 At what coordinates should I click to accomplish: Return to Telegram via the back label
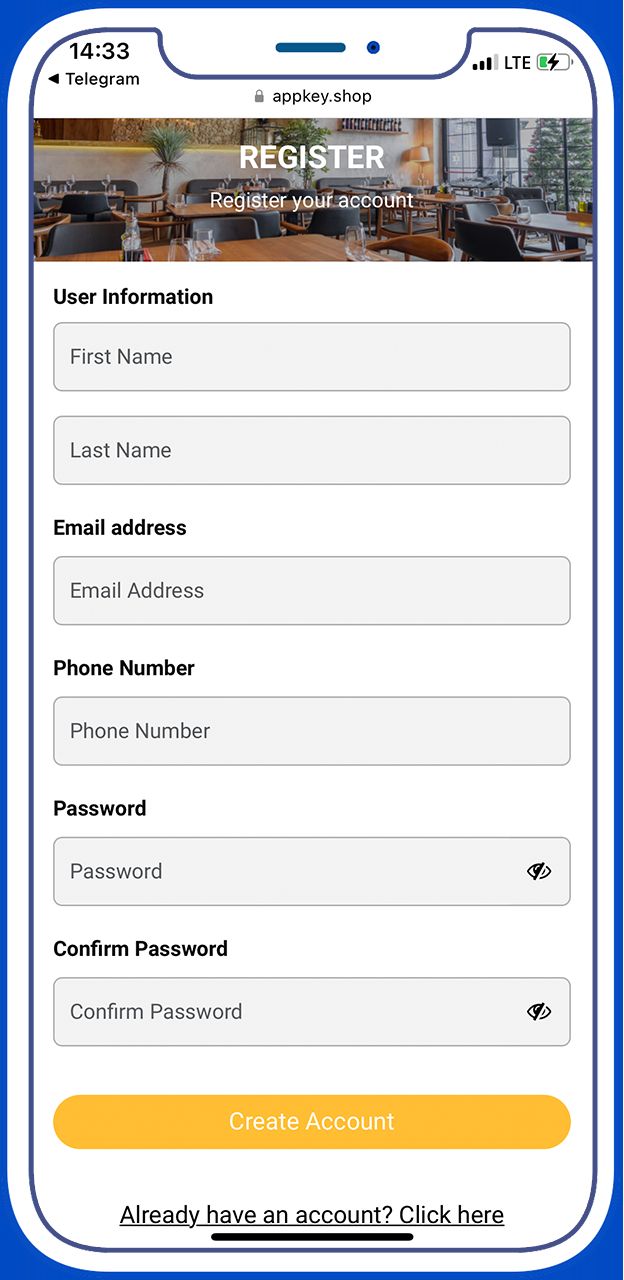[94, 79]
